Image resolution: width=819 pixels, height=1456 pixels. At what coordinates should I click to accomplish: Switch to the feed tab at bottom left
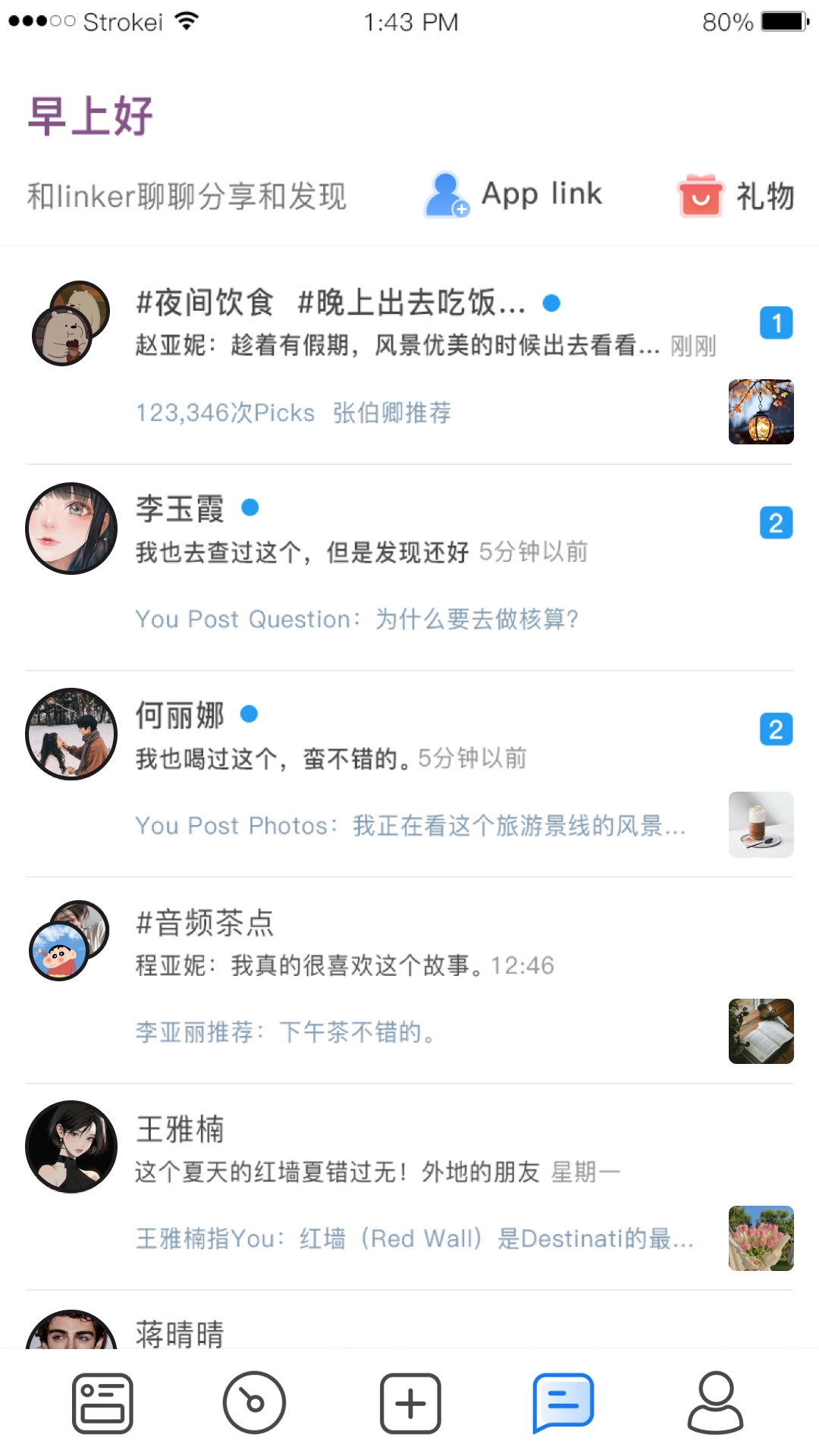102,1403
